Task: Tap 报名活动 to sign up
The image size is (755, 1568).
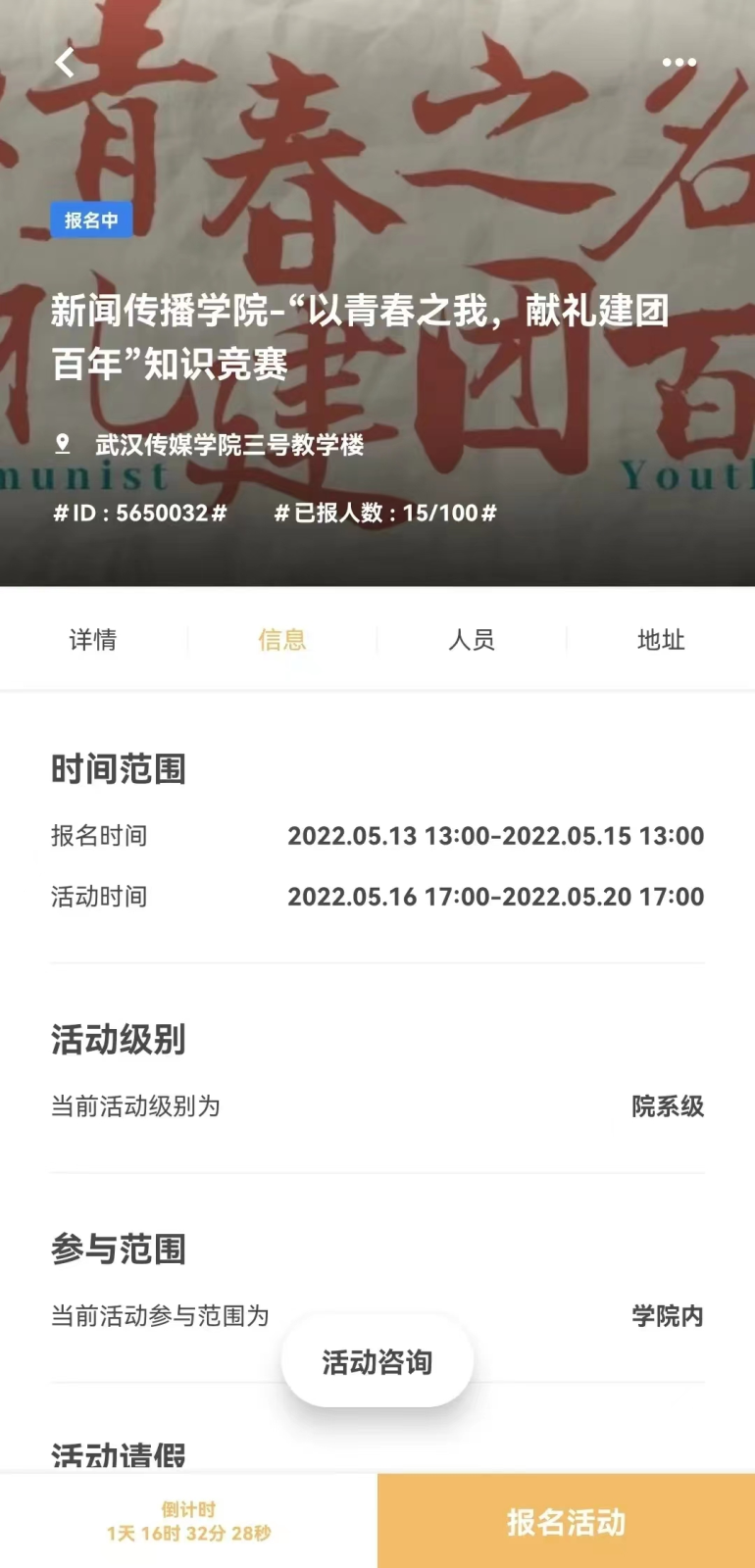Action: point(566,1521)
